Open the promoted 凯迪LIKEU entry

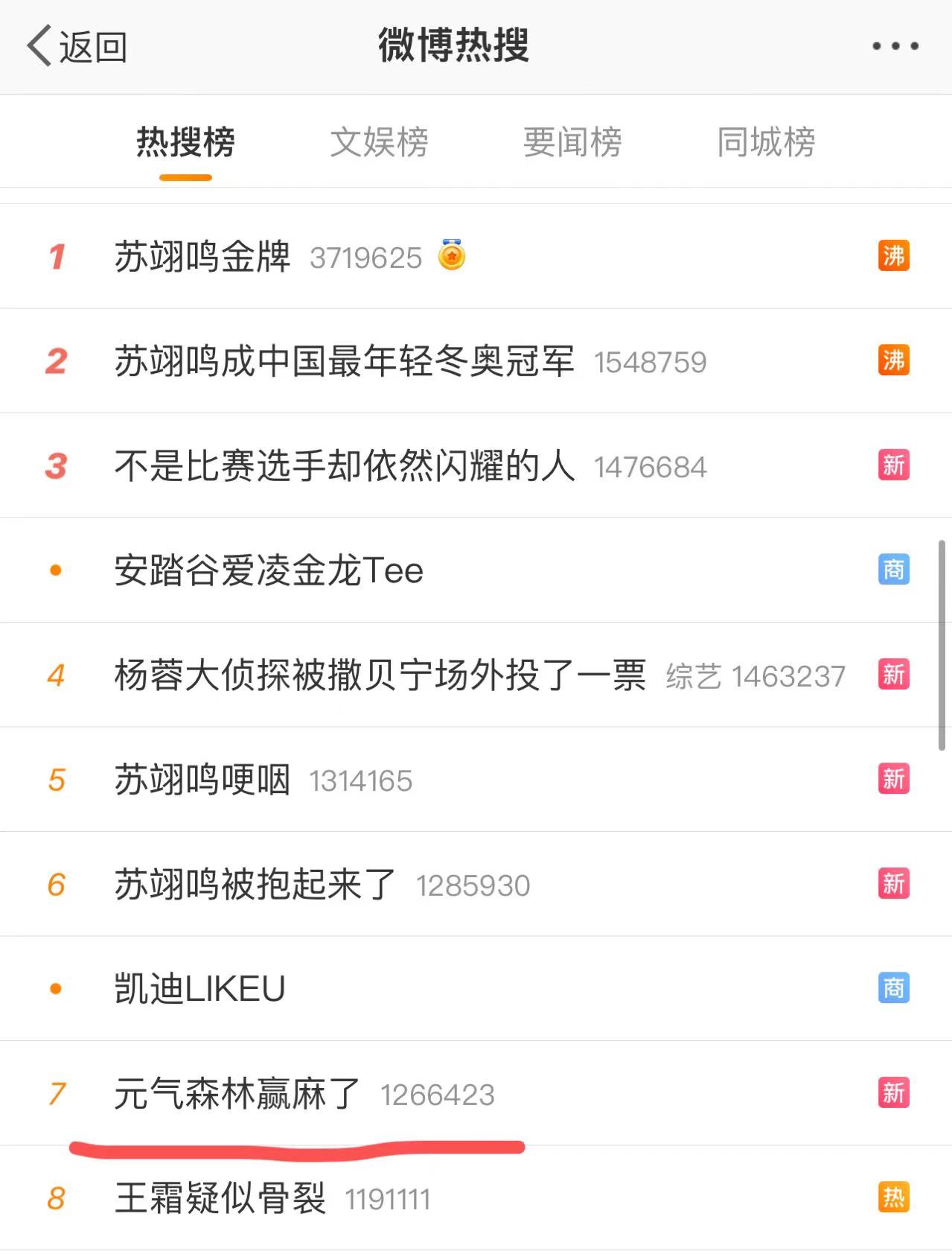(199, 989)
